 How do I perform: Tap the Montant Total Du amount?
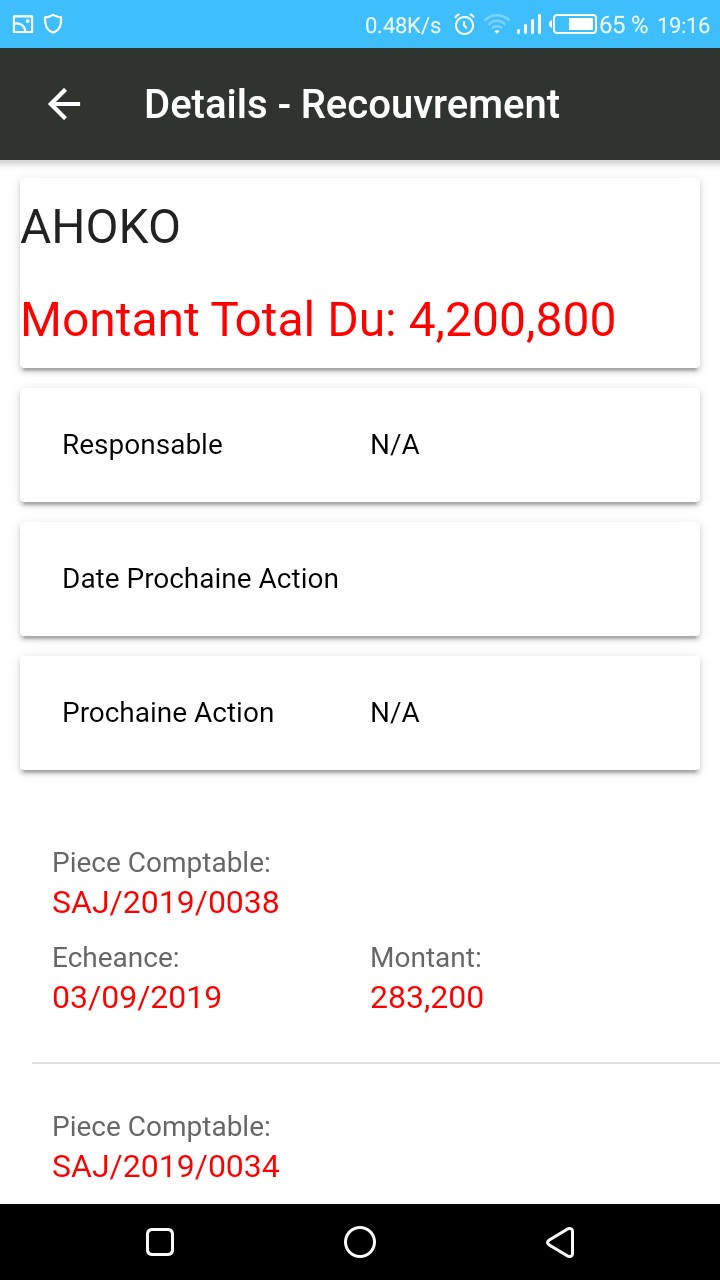(x=320, y=318)
